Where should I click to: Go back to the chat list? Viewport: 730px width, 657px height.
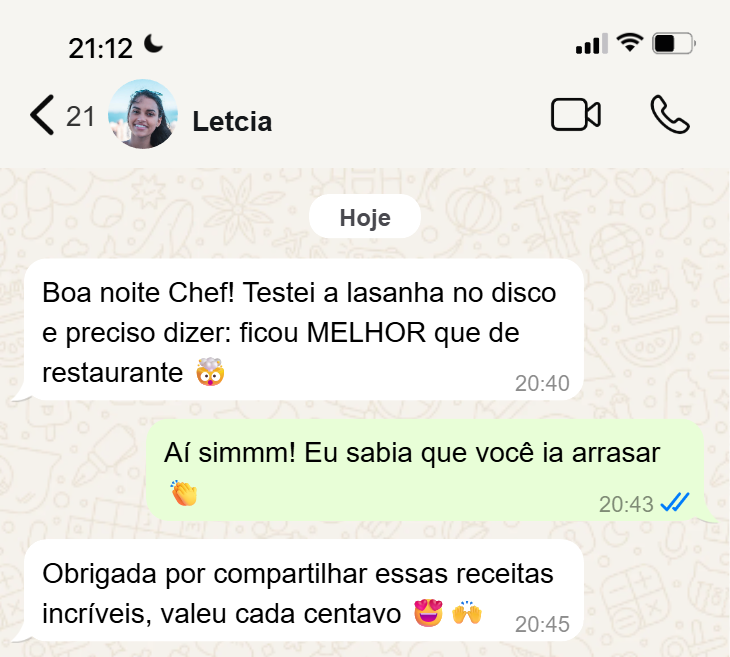coord(43,116)
